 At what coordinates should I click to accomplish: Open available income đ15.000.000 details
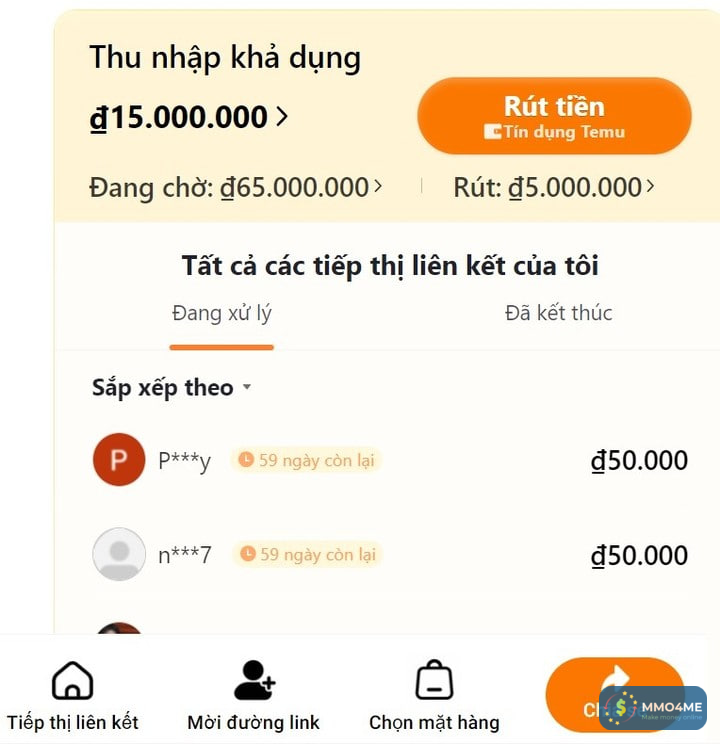pyautogui.click(x=188, y=118)
